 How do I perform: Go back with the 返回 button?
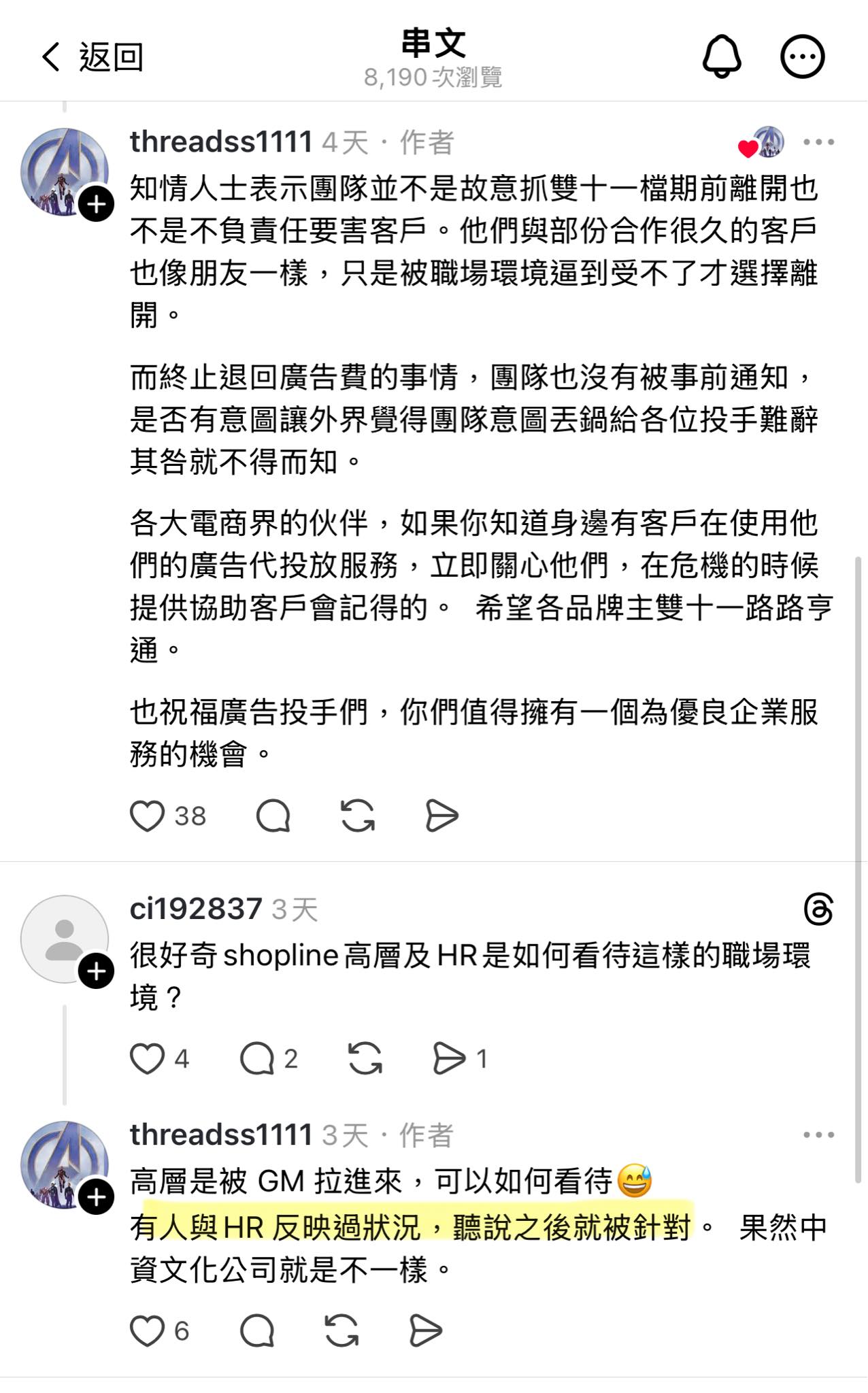pyautogui.click(x=92, y=57)
